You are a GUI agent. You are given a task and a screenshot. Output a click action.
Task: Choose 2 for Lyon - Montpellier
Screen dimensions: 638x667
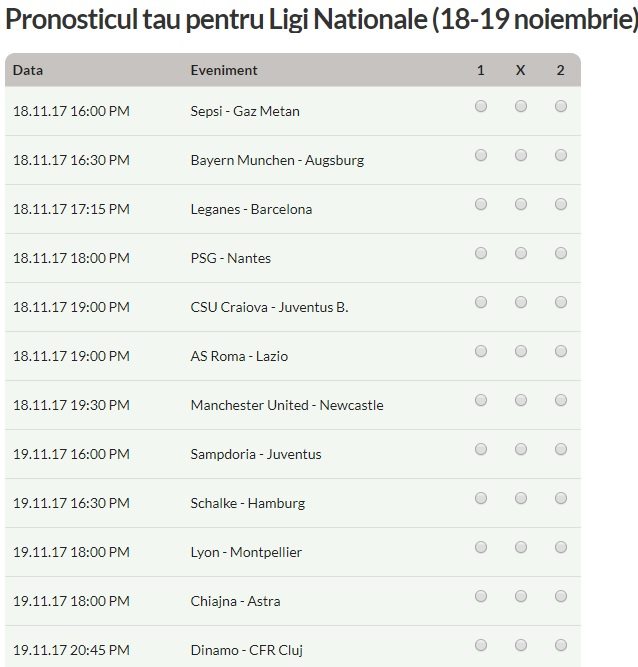[561, 547]
